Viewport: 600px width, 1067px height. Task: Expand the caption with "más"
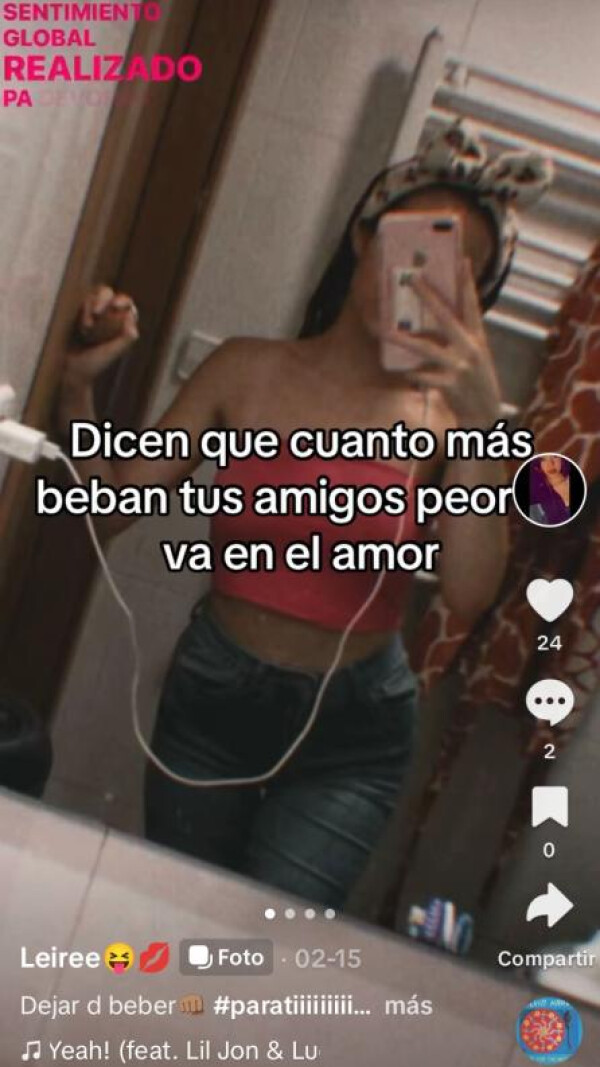click(x=408, y=1005)
